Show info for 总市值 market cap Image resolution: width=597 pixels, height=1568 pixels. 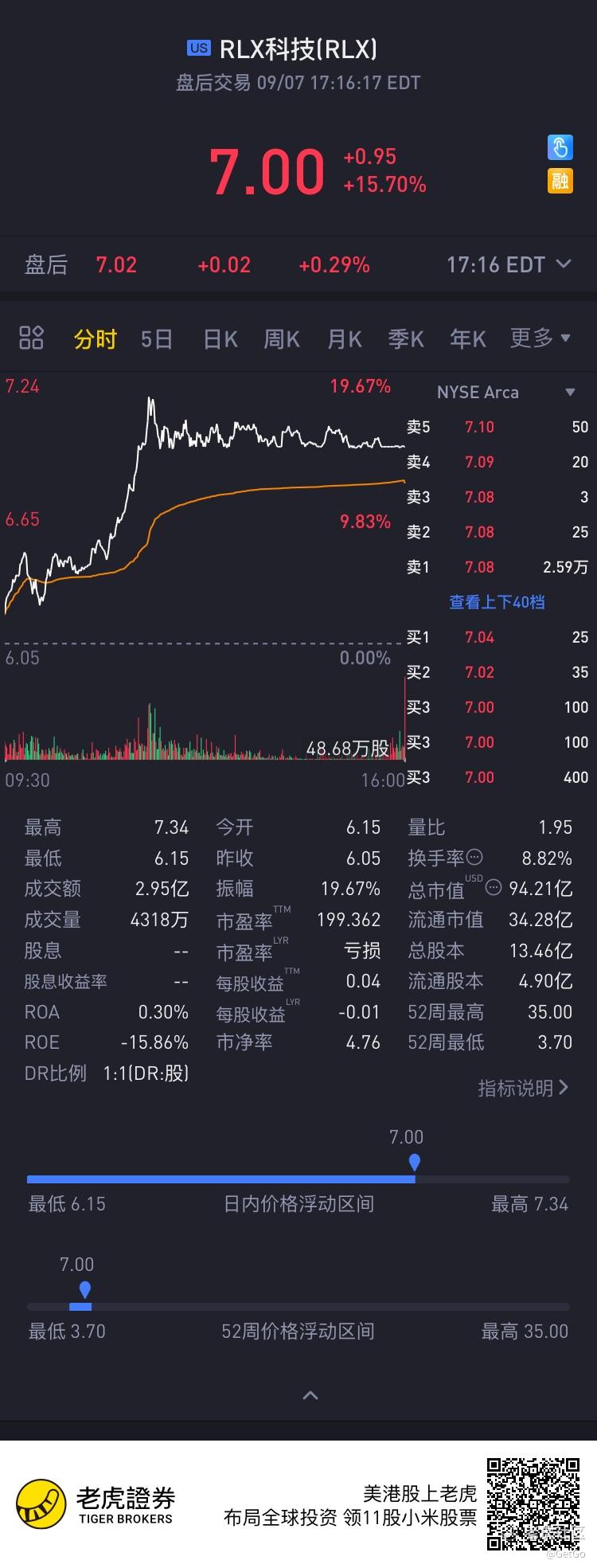(494, 888)
